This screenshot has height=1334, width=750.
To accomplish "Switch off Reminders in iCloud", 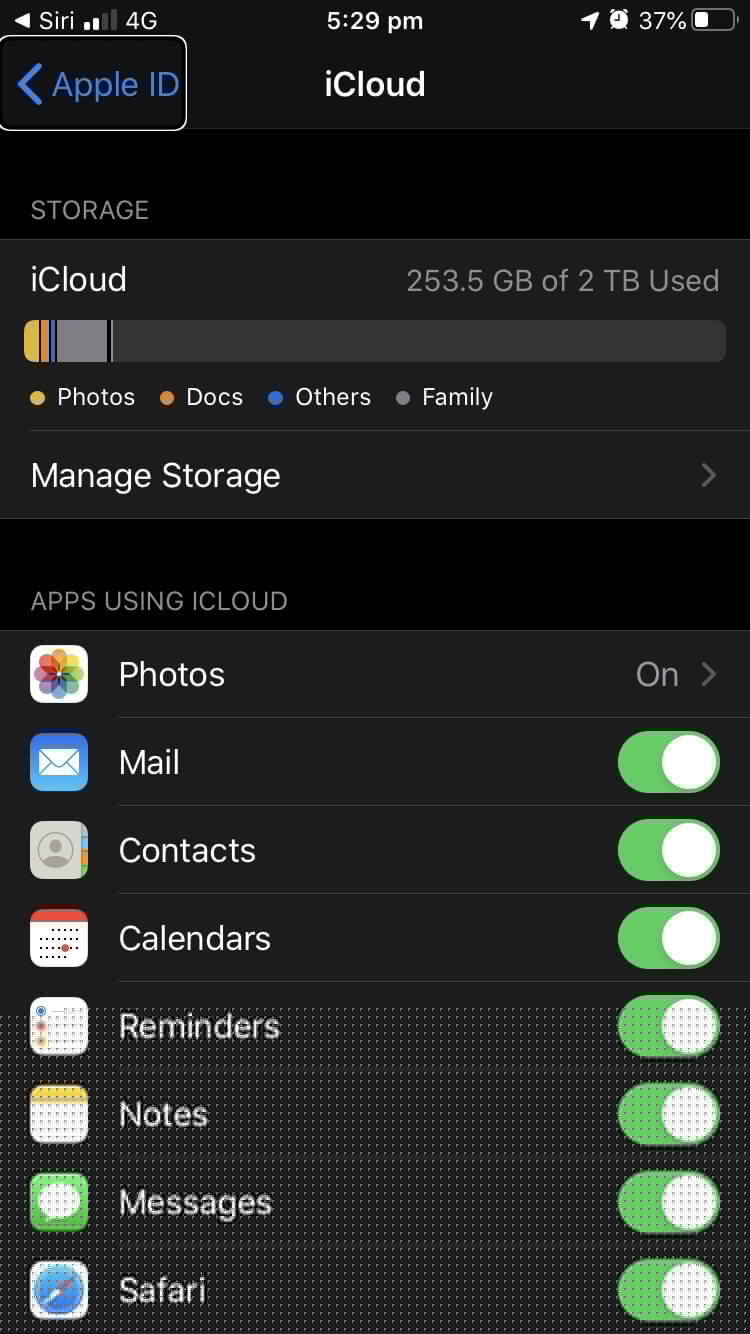I will 668,1027.
